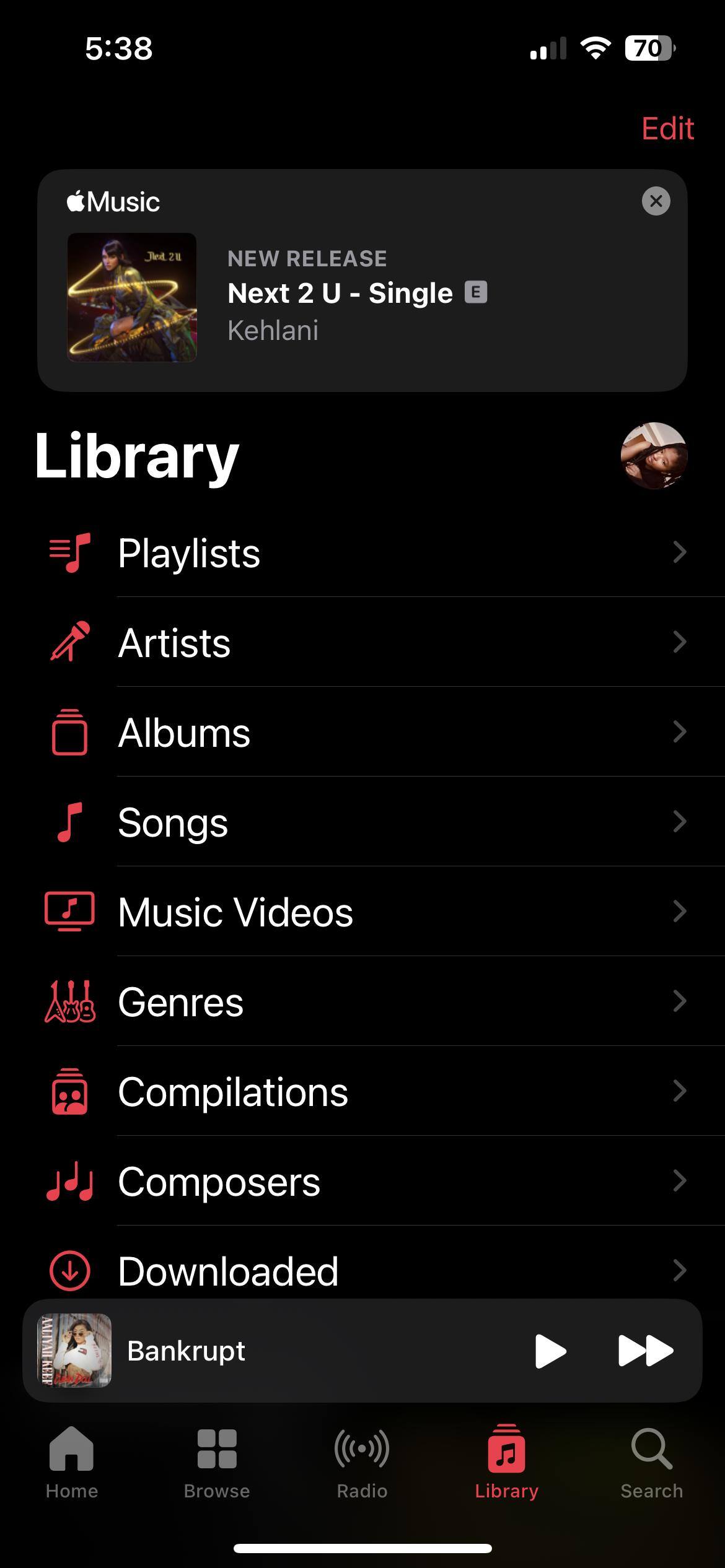Screen dimensions: 725x1568
Task: Dismiss the New Release banner
Action: tap(656, 201)
